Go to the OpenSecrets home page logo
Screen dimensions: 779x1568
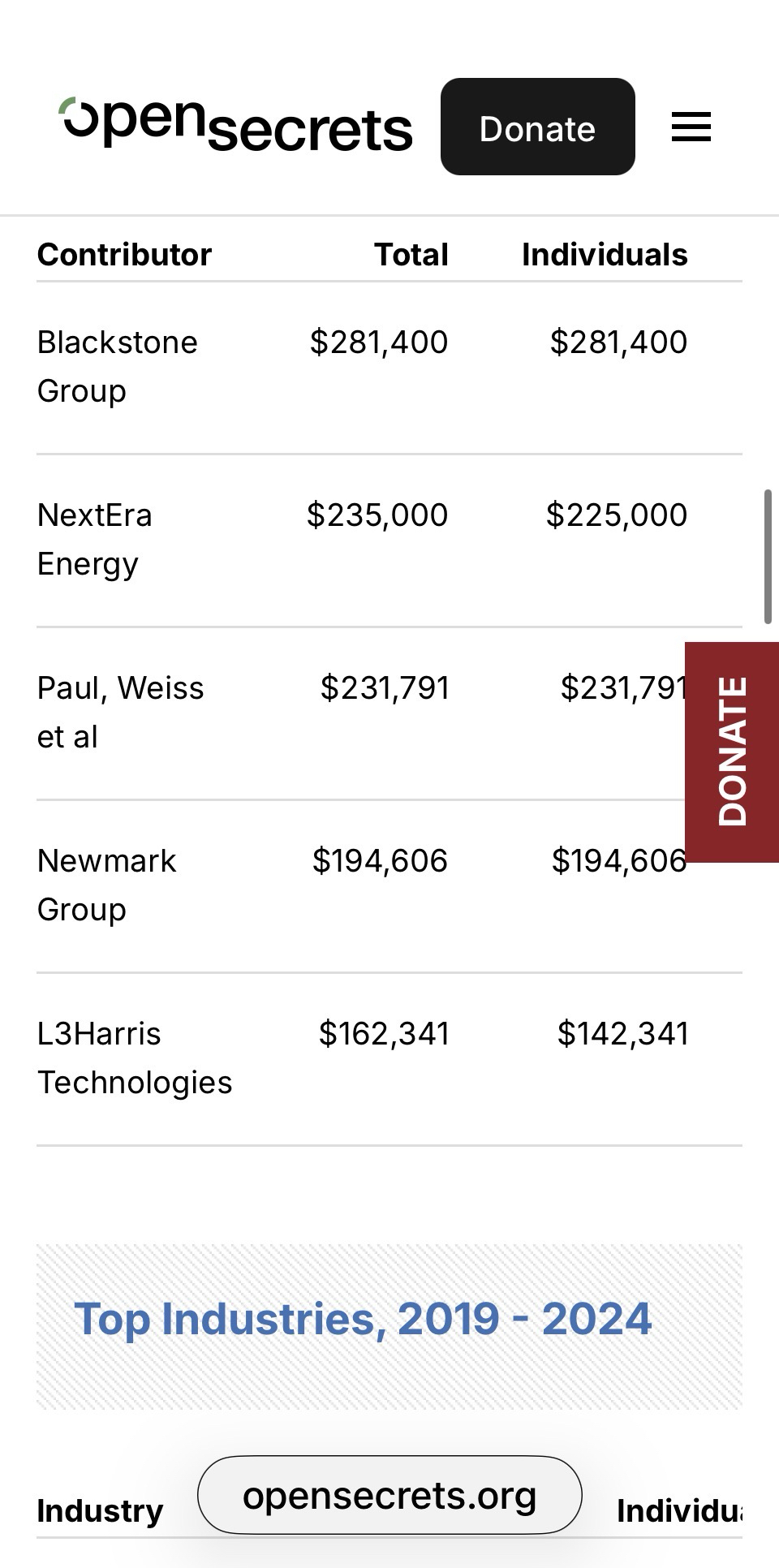coord(235,126)
